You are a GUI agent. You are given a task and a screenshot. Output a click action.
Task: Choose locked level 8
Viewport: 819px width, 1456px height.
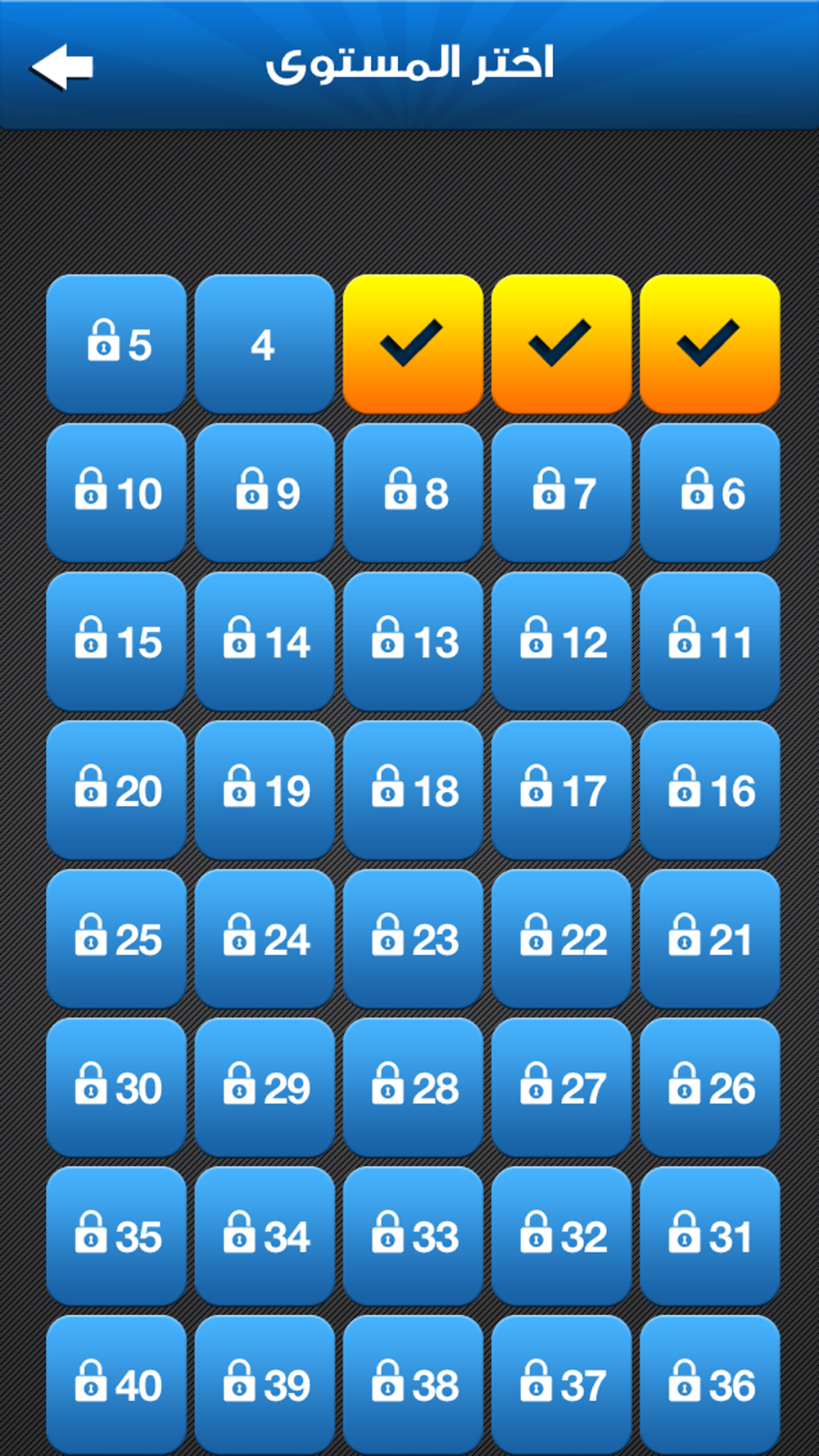(413, 493)
